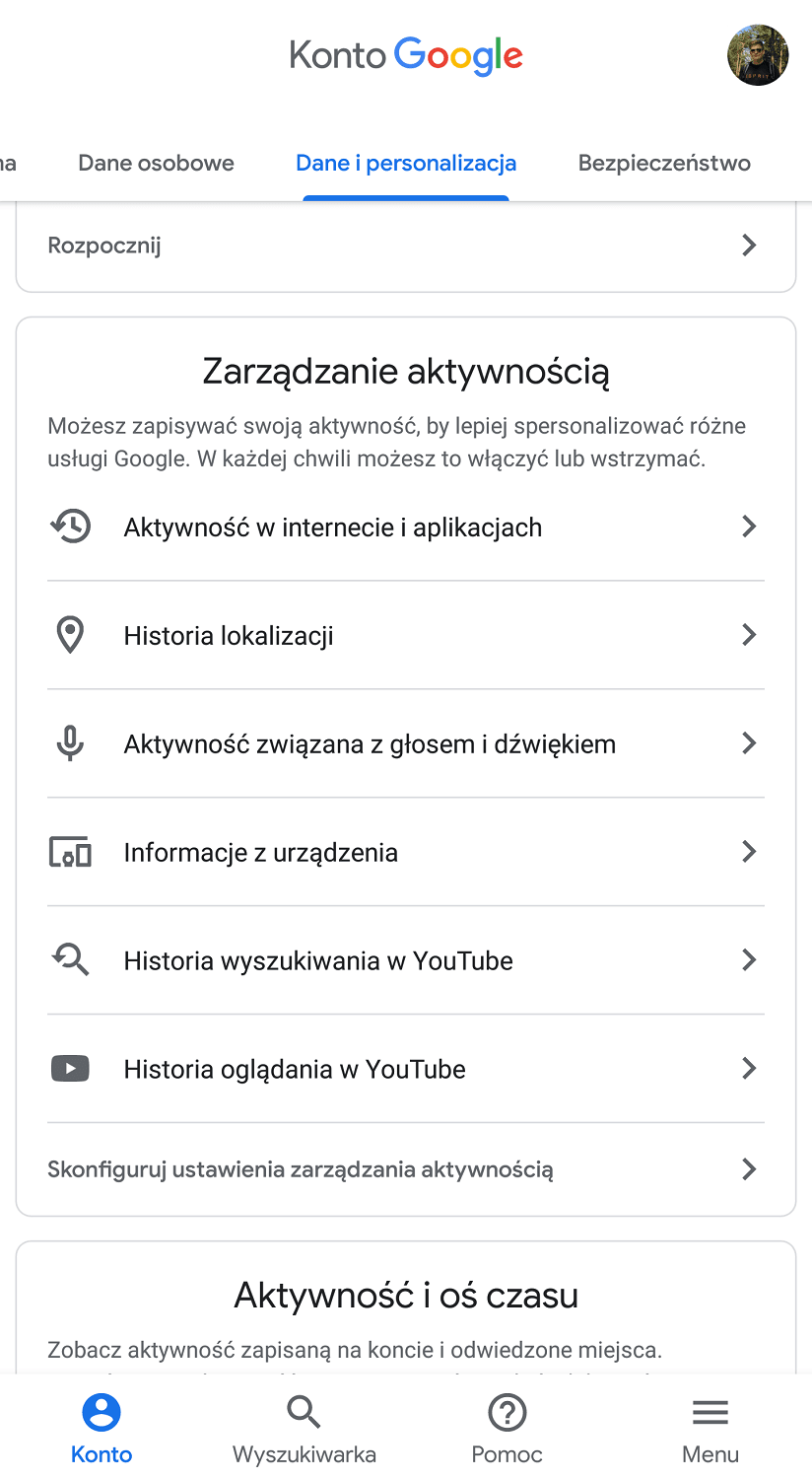Open Historia wyszukiwania w YouTube
Viewport: 812px width, 1479px height.
(x=406, y=960)
